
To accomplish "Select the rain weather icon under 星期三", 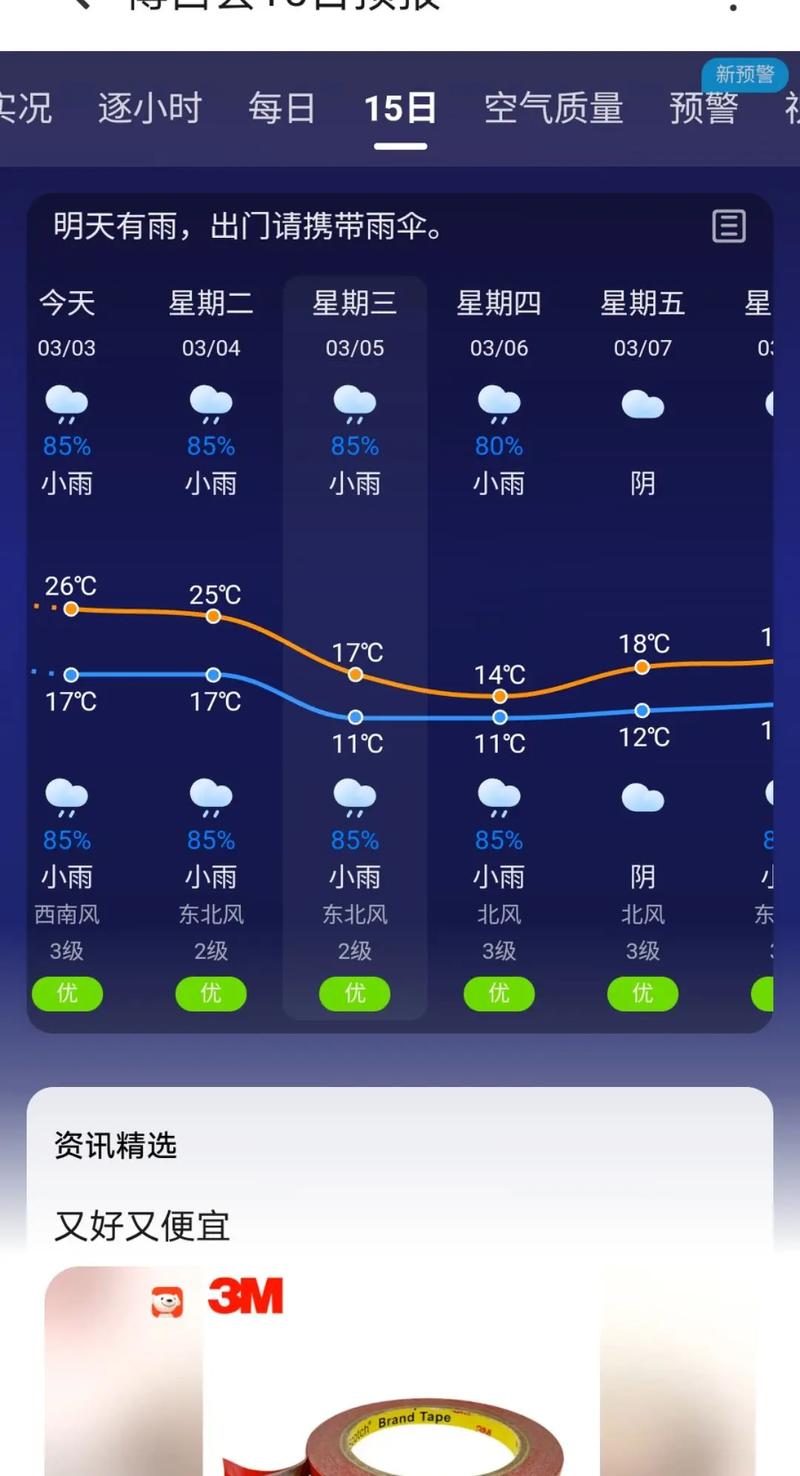I will (354, 402).
